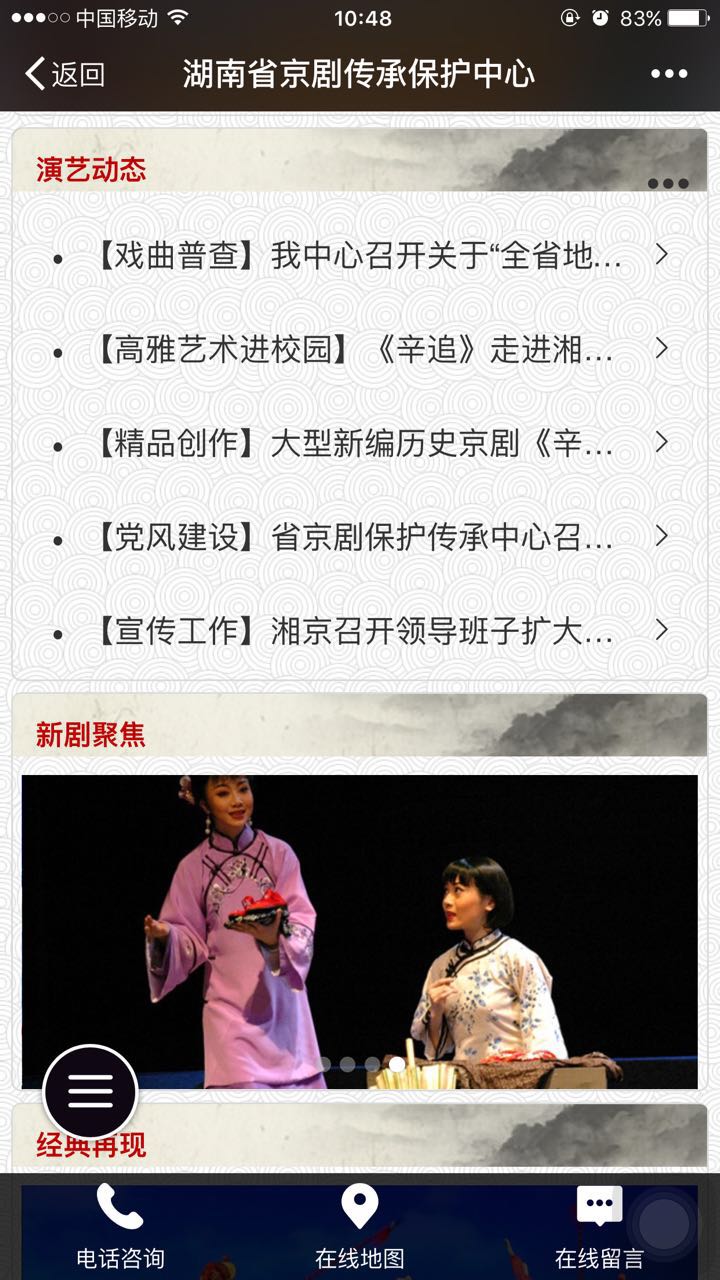Open the 【戏曲普查】 news article

click(358, 256)
